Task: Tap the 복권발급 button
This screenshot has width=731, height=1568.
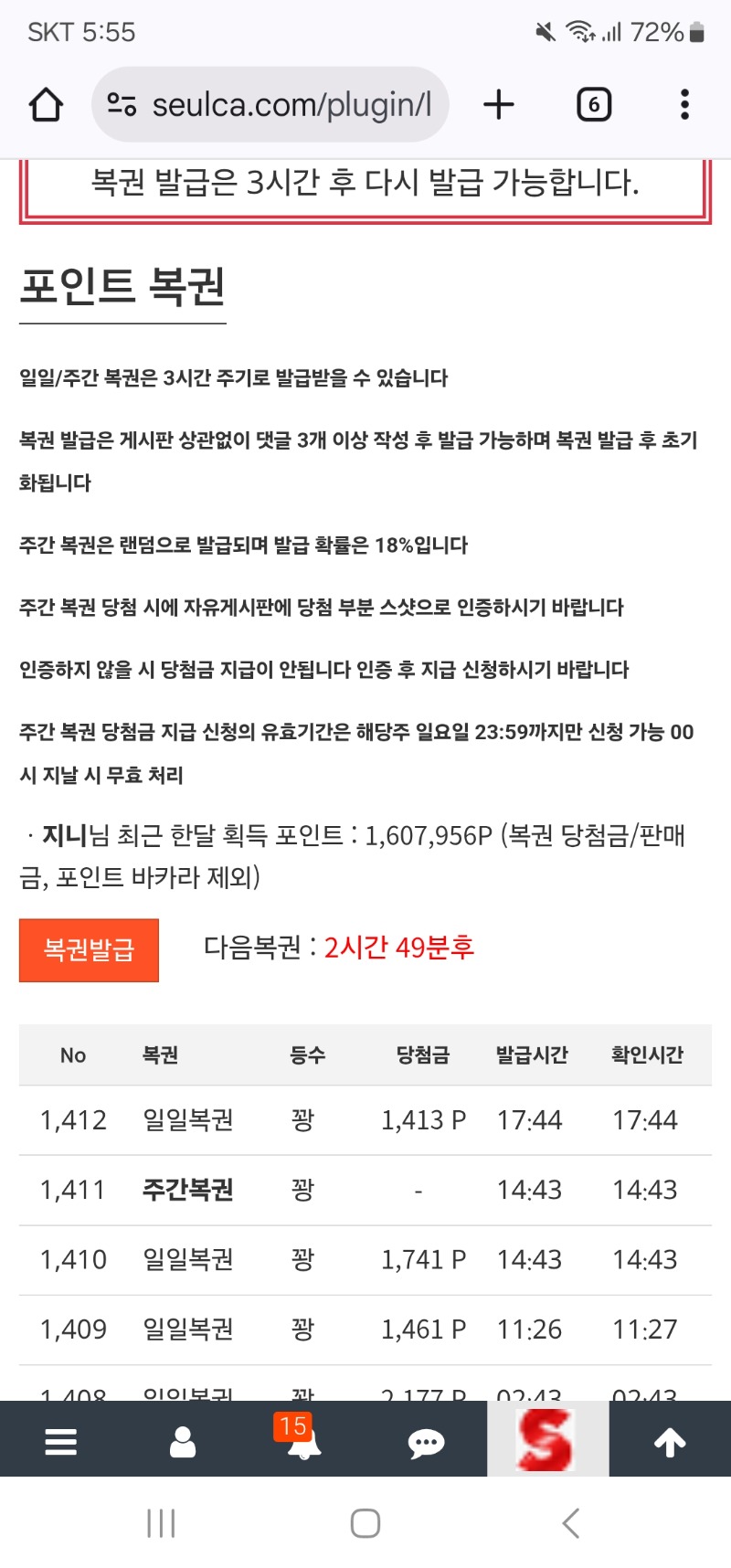Action: pos(89,949)
